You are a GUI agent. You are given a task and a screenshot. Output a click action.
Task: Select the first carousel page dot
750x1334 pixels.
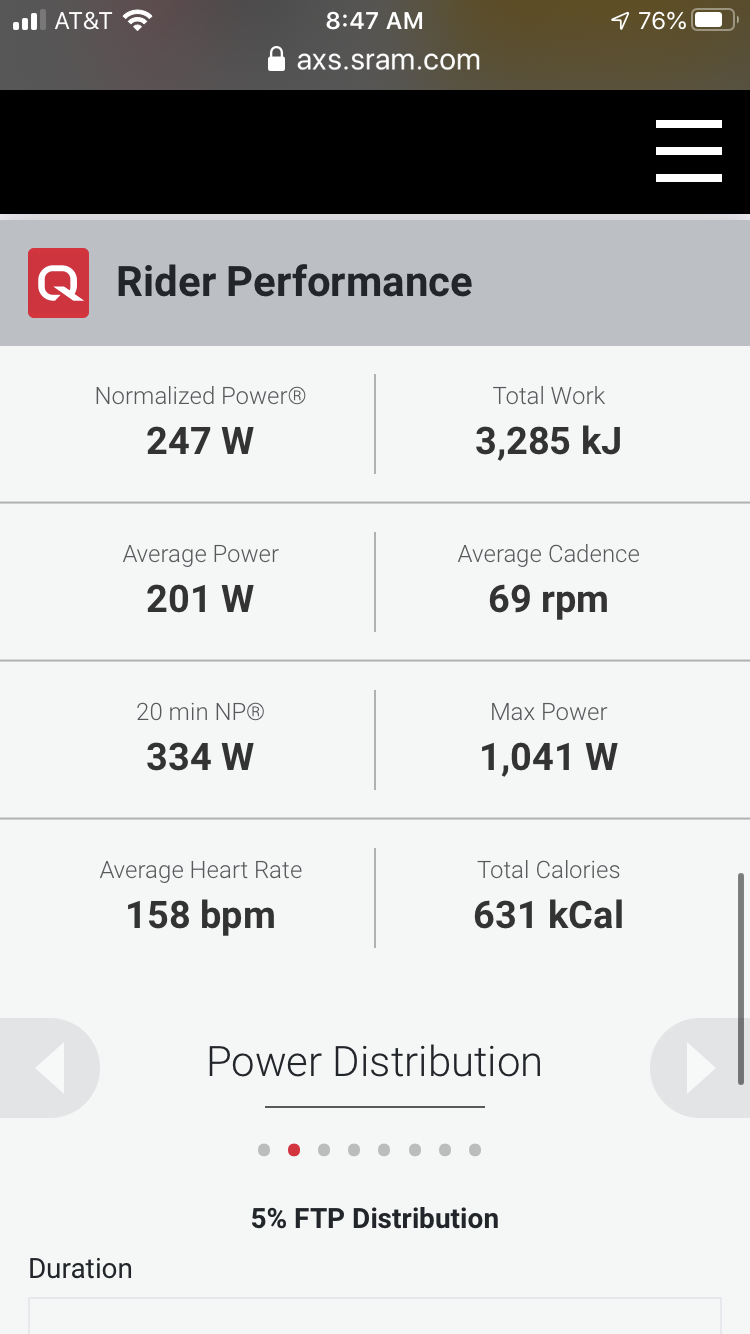pyautogui.click(x=264, y=1150)
